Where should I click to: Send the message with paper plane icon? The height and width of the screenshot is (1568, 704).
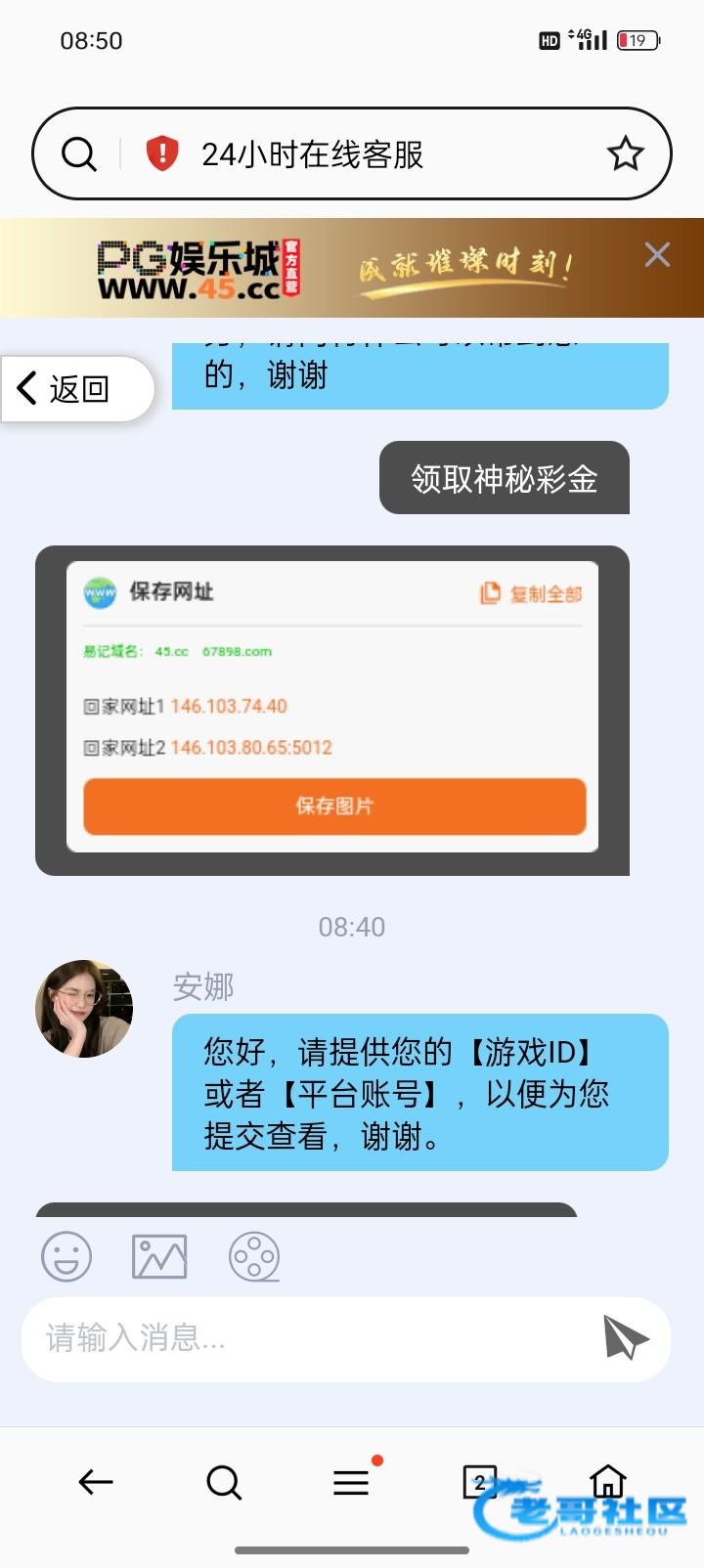click(x=625, y=1338)
